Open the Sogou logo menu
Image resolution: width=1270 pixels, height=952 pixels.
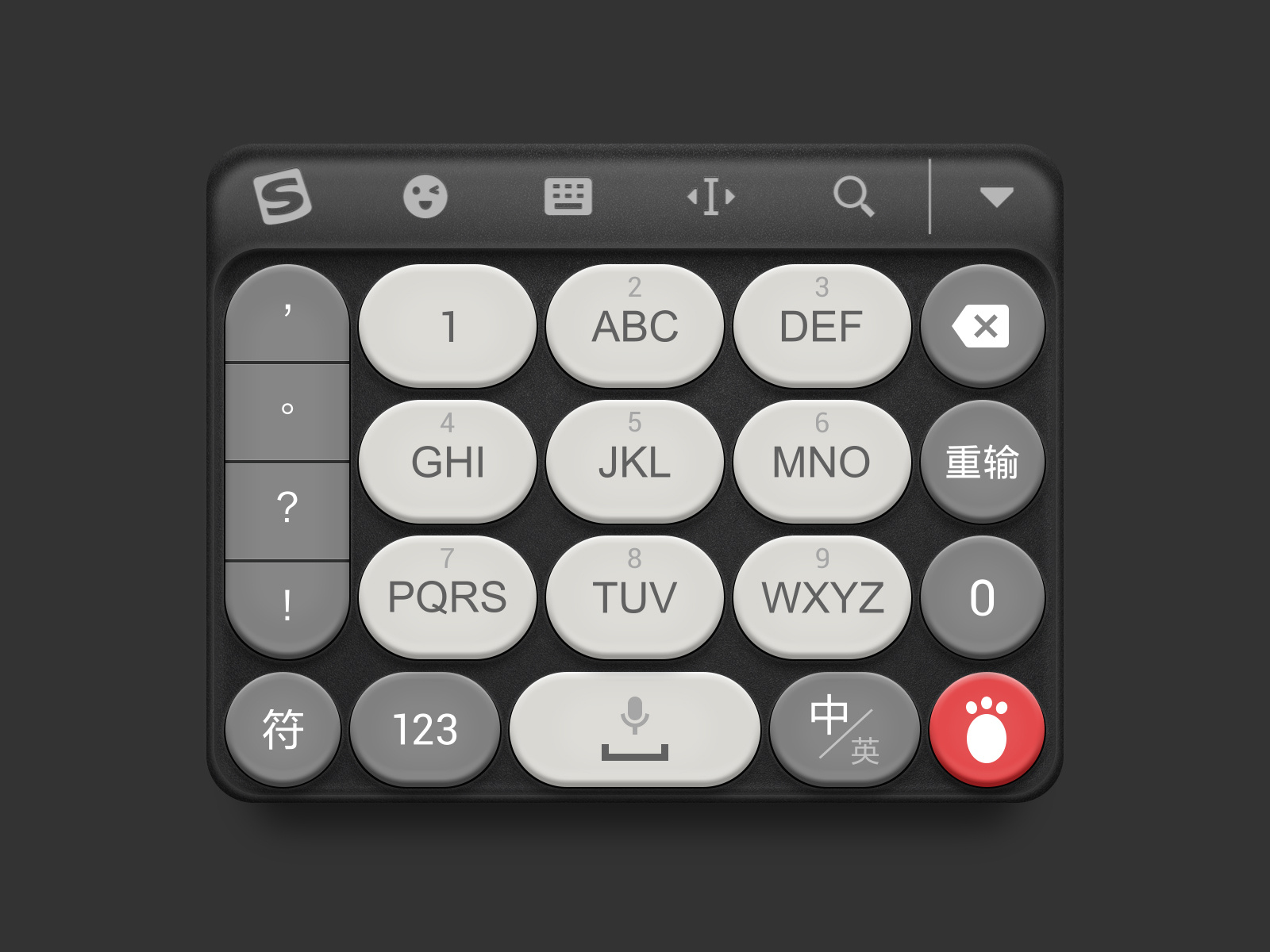coord(282,196)
